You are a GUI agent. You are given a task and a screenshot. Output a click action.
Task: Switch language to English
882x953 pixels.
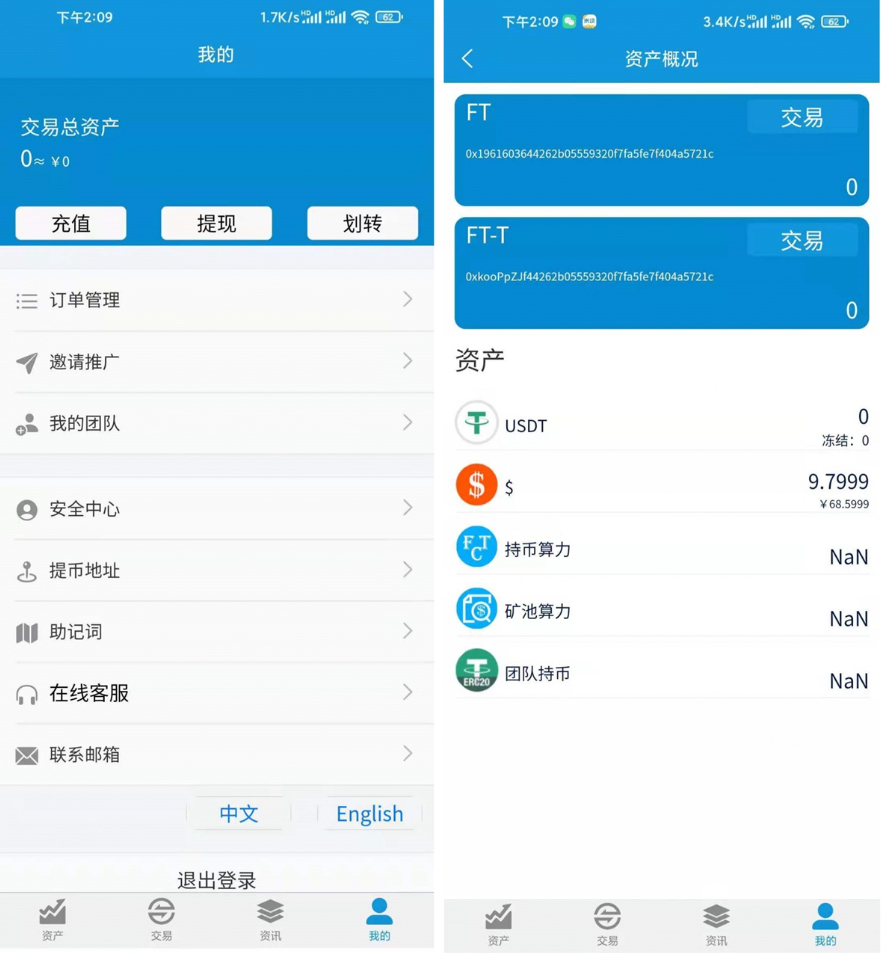click(x=369, y=814)
